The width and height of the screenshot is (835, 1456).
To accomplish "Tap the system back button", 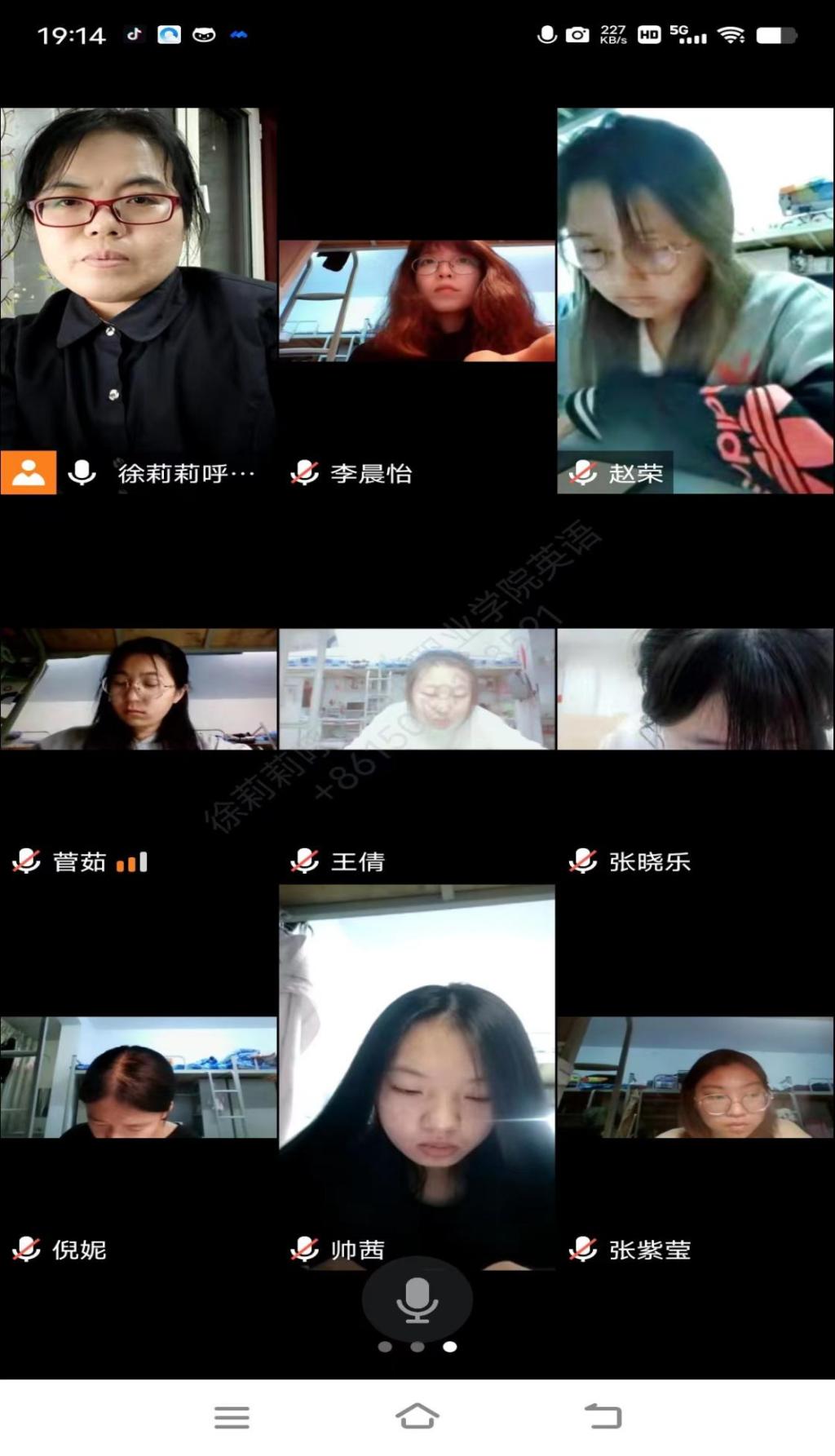I will click(603, 1417).
